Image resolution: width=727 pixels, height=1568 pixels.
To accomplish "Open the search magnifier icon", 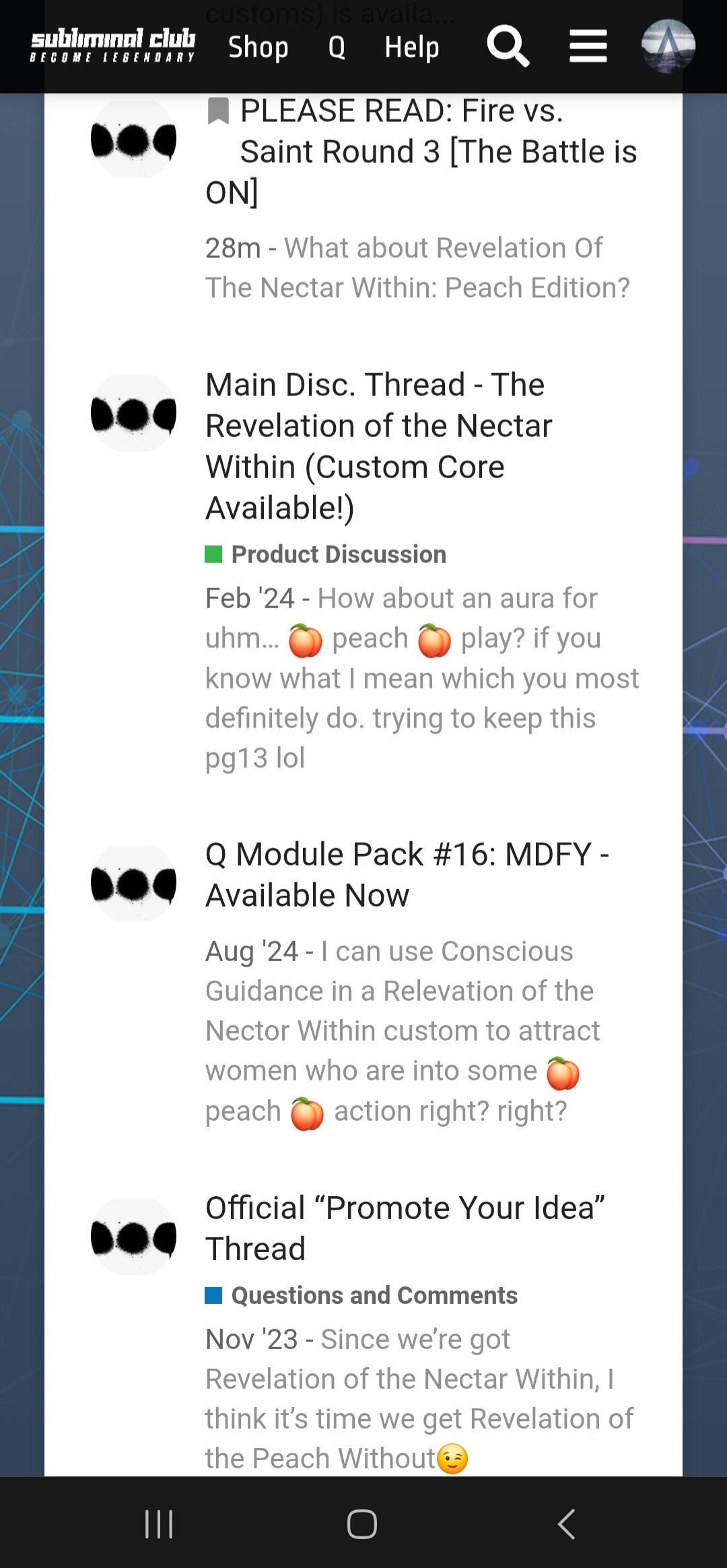I will click(x=508, y=46).
